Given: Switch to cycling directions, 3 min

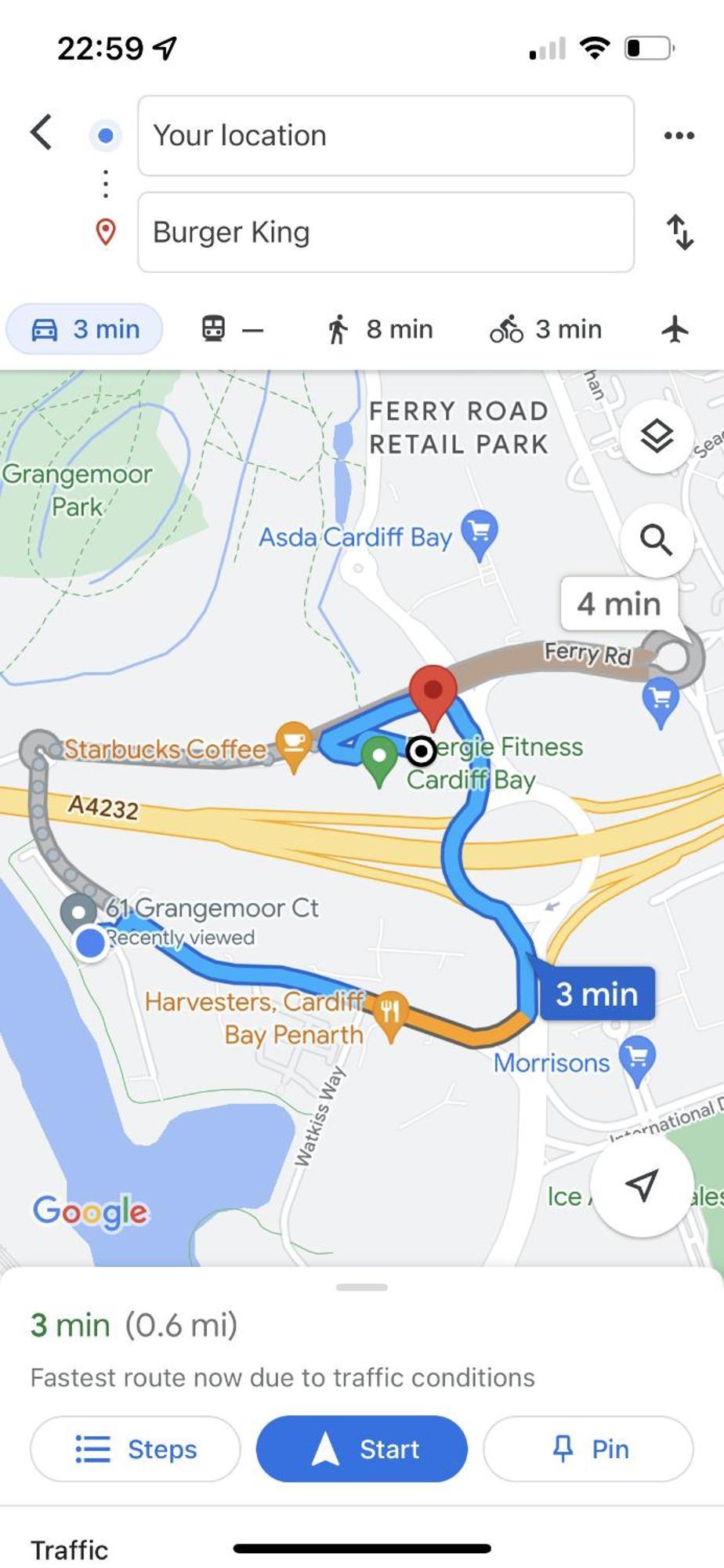Looking at the screenshot, I should tap(546, 329).
